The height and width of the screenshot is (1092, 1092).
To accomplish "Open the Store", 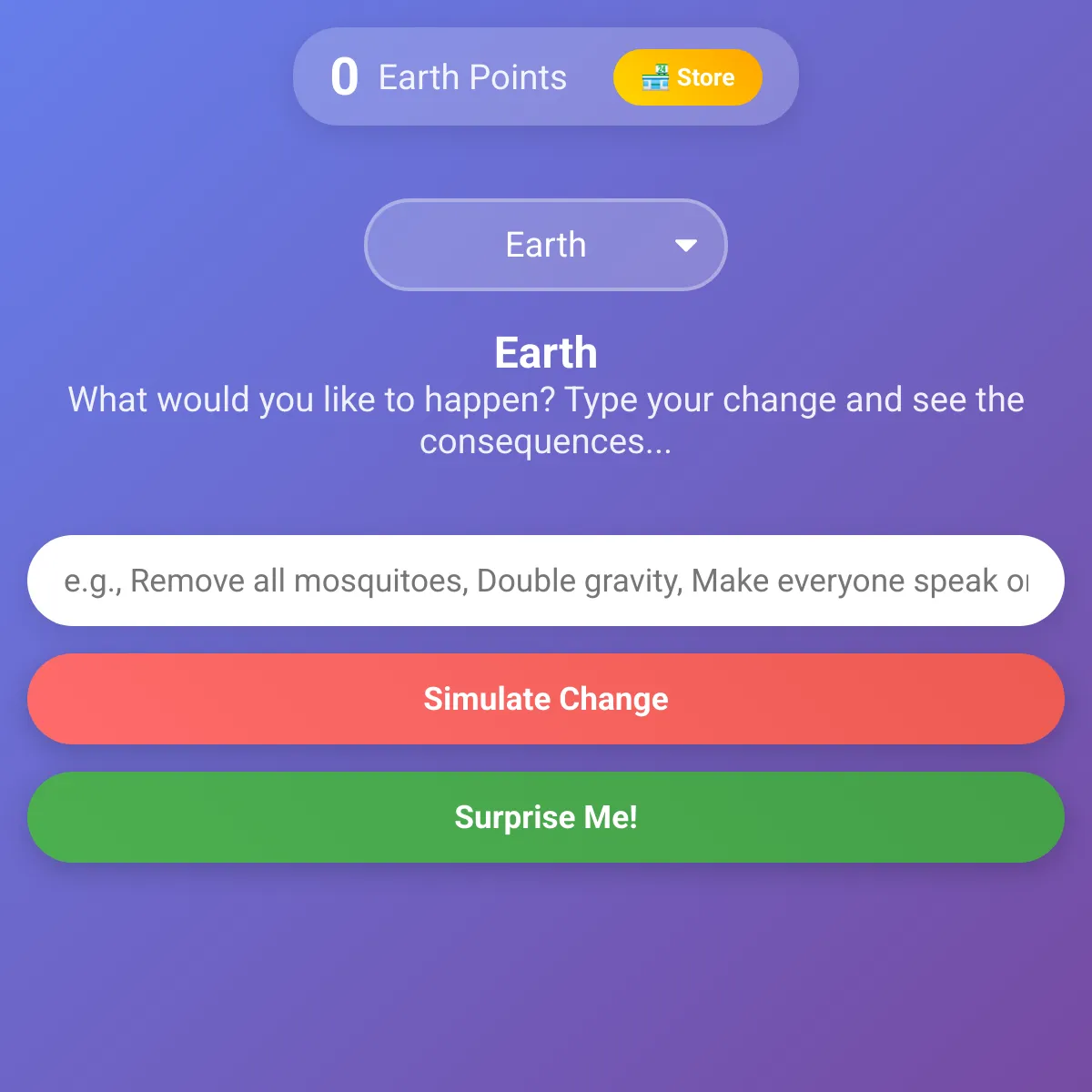I will (687, 77).
